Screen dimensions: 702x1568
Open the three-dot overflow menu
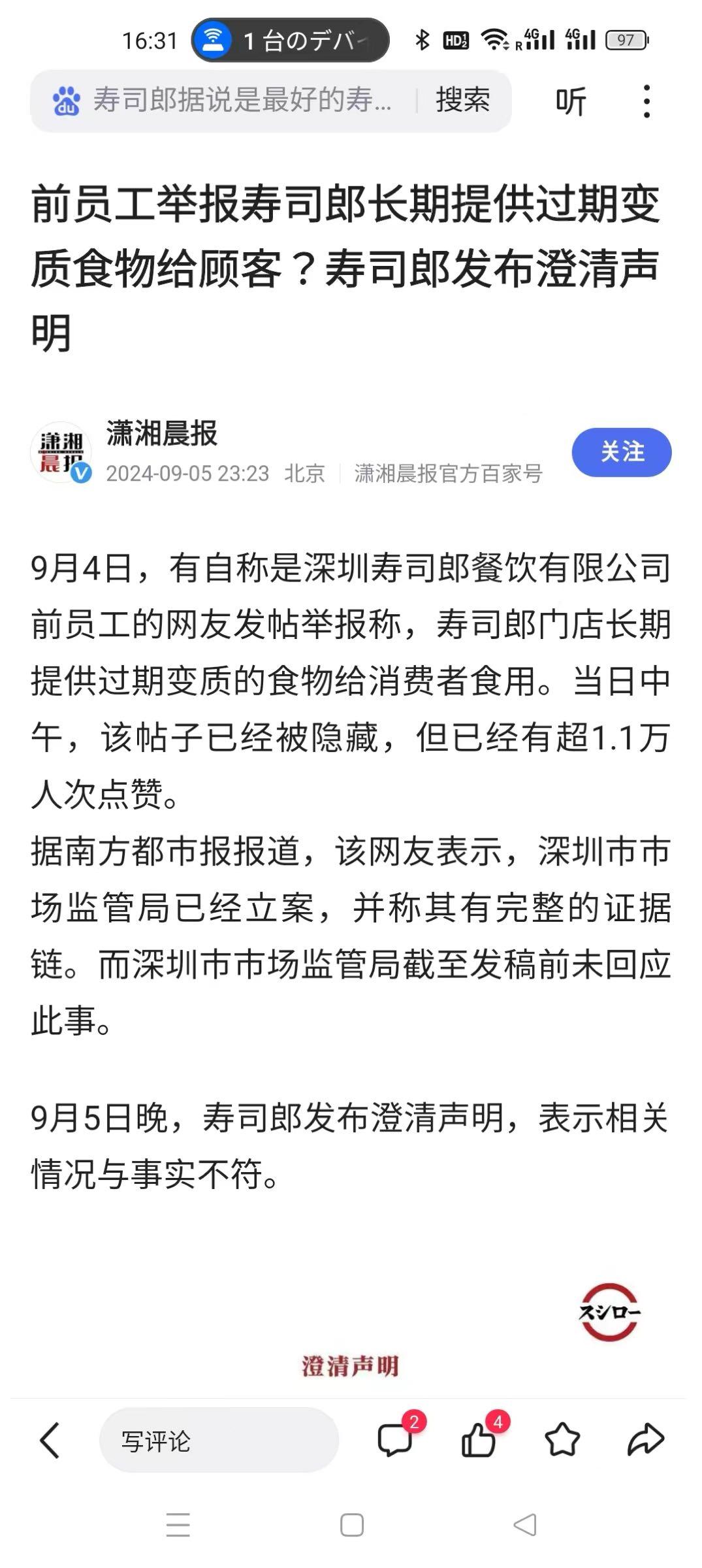pyautogui.click(x=646, y=102)
